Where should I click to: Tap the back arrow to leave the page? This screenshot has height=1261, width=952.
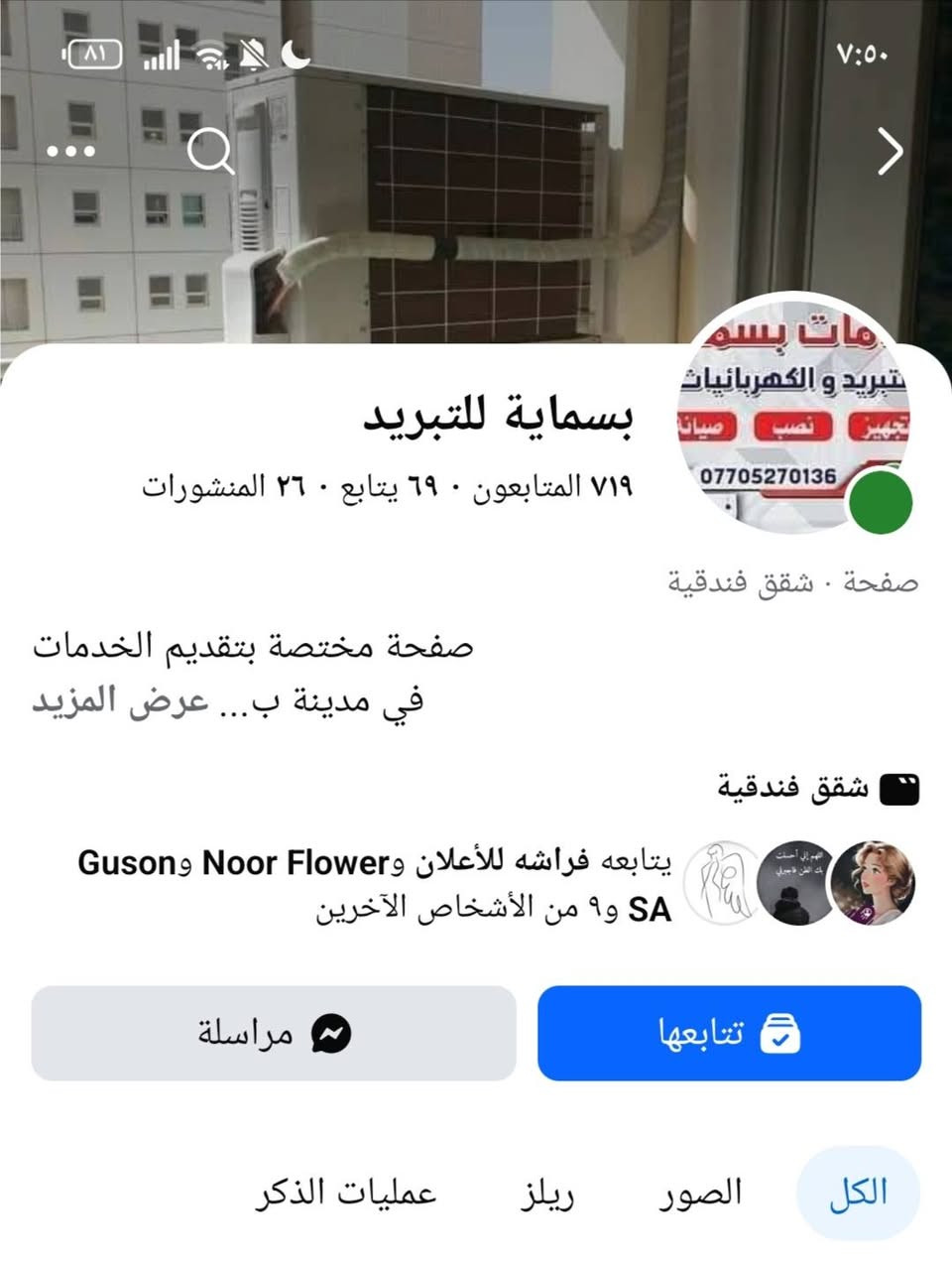click(888, 152)
